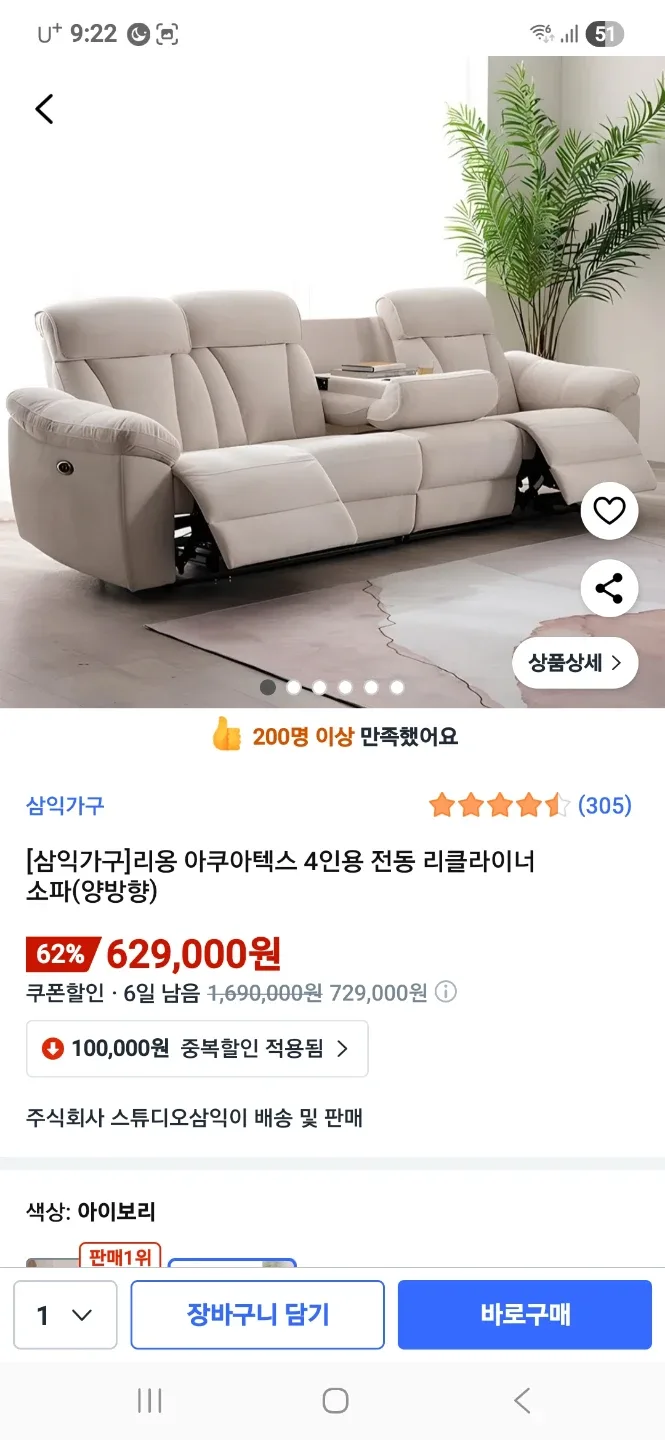Show price info via the info icon
The image size is (665, 1440).
point(446,992)
